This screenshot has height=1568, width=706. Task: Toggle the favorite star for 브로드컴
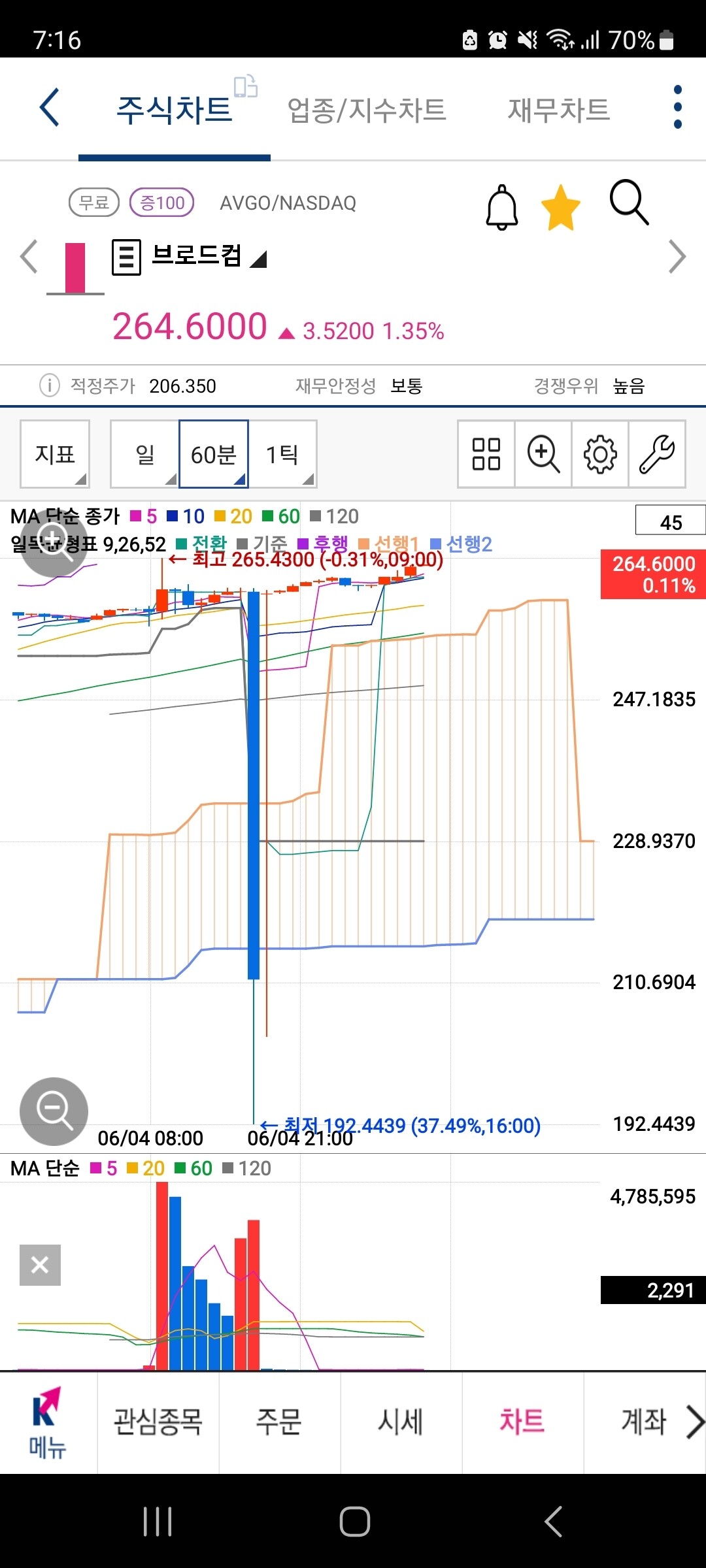click(561, 208)
